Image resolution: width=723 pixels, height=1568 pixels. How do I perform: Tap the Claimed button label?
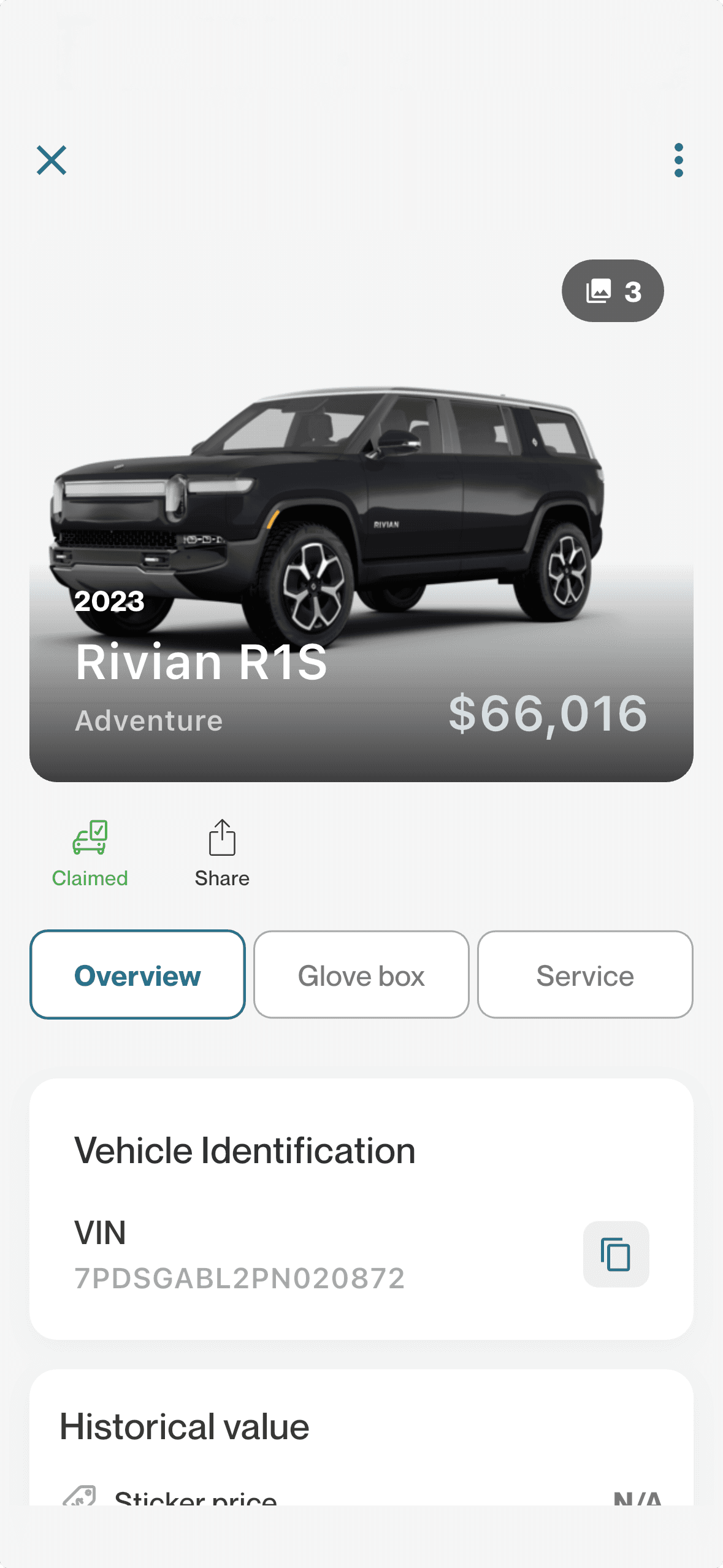pyautogui.click(x=90, y=877)
